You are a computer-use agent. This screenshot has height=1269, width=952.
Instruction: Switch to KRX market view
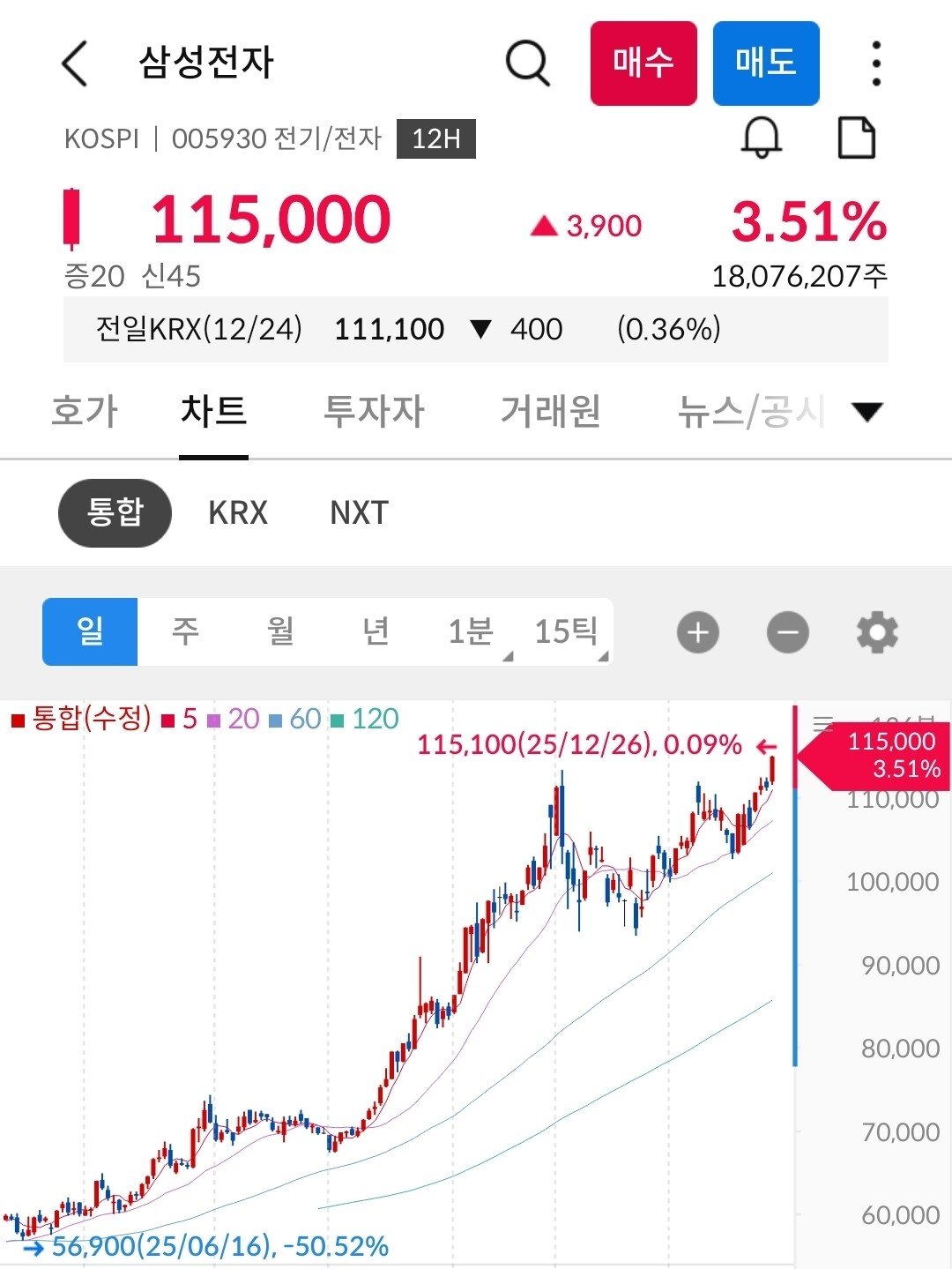coord(236,512)
